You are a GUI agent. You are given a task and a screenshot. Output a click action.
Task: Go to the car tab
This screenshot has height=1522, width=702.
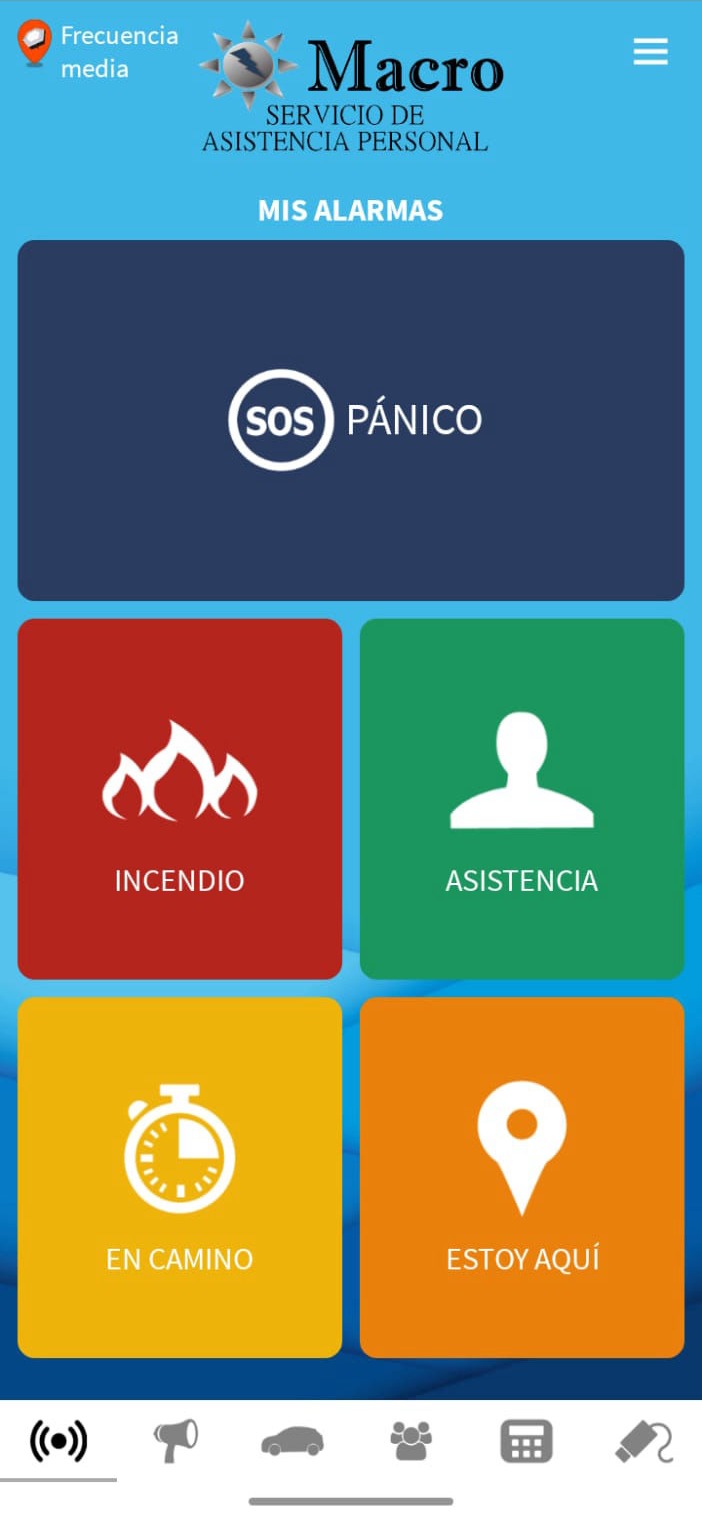(x=292, y=1441)
